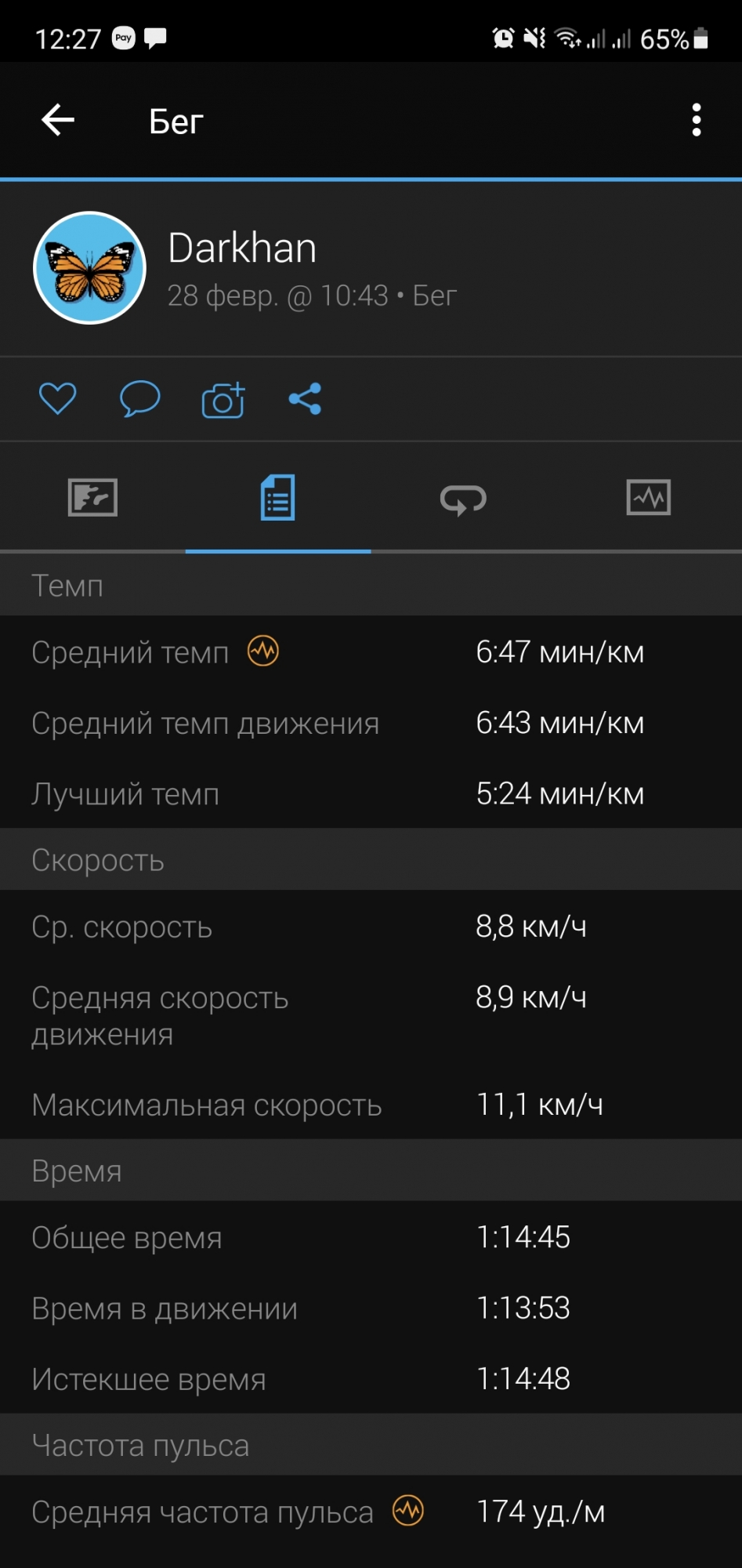Open comments with the speech bubble icon
Screen dimensions: 742x1568
click(x=140, y=399)
